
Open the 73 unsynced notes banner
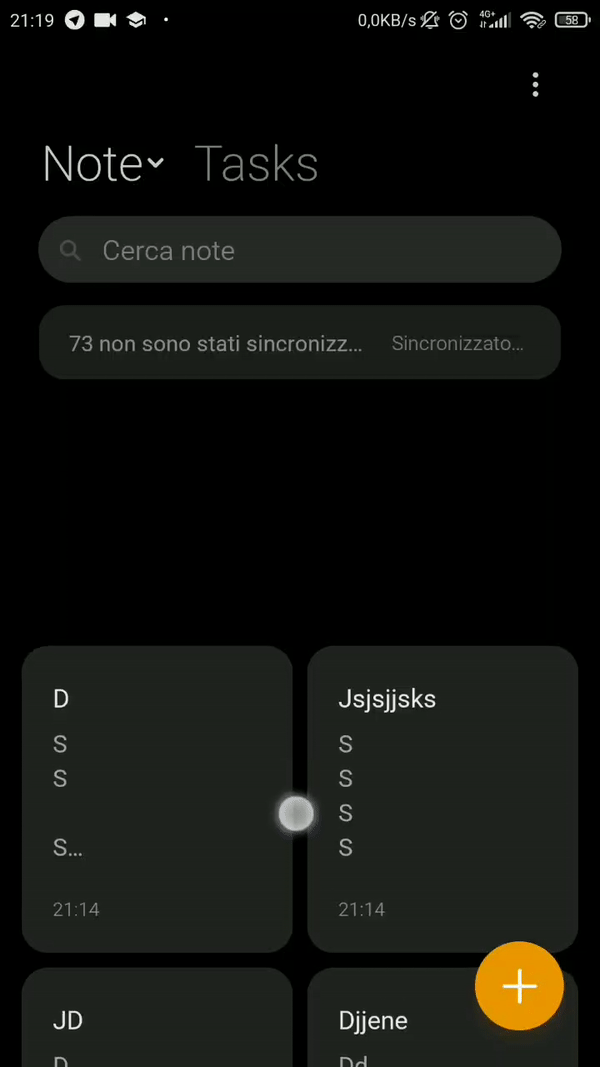pyautogui.click(x=299, y=342)
